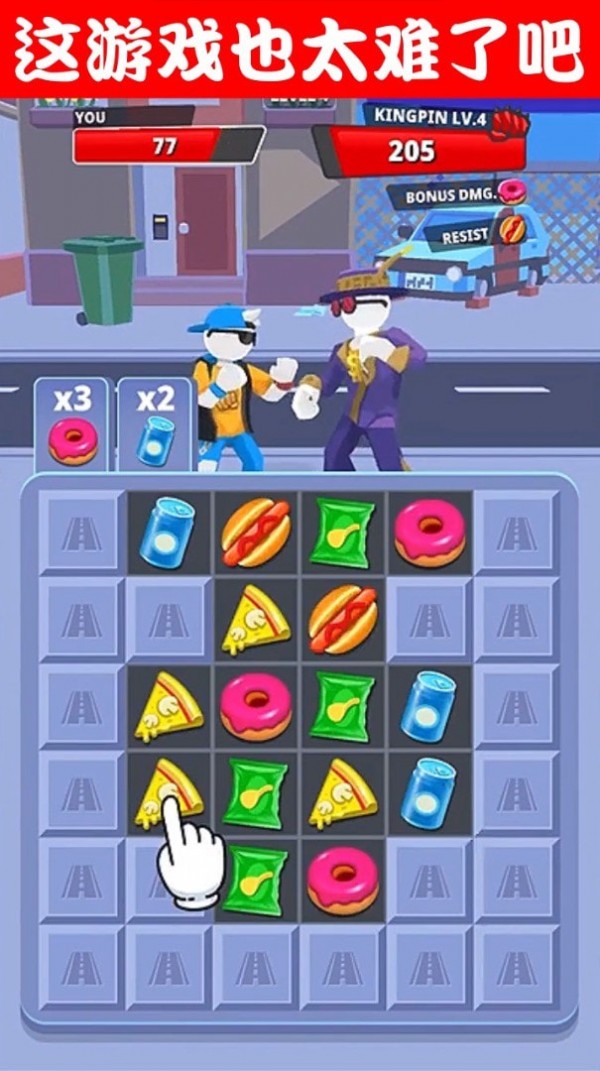
Task: Tap the donut tile between pizza and chips tiles
Action: (256, 706)
